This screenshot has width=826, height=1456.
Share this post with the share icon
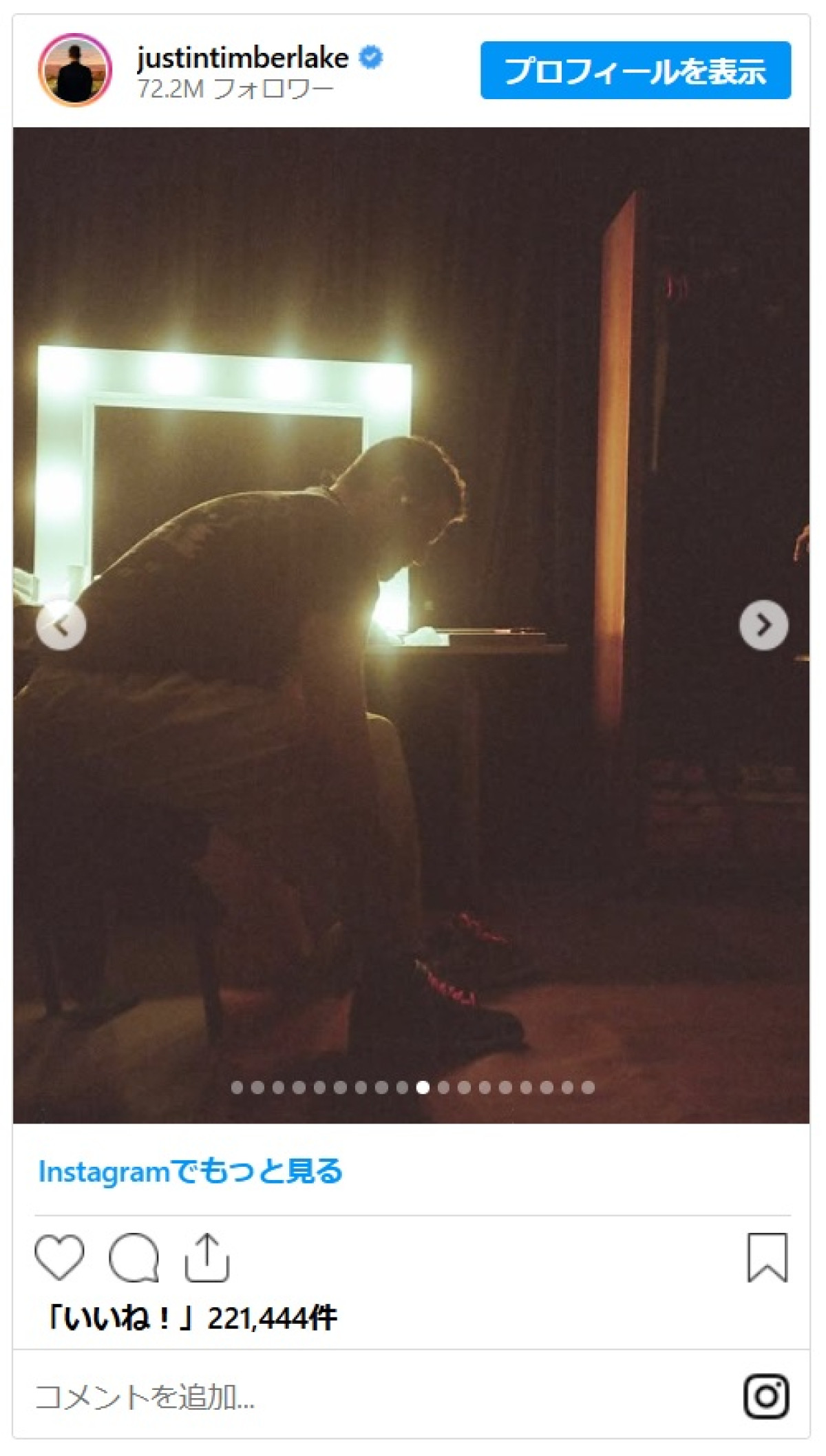coord(206,1258)
